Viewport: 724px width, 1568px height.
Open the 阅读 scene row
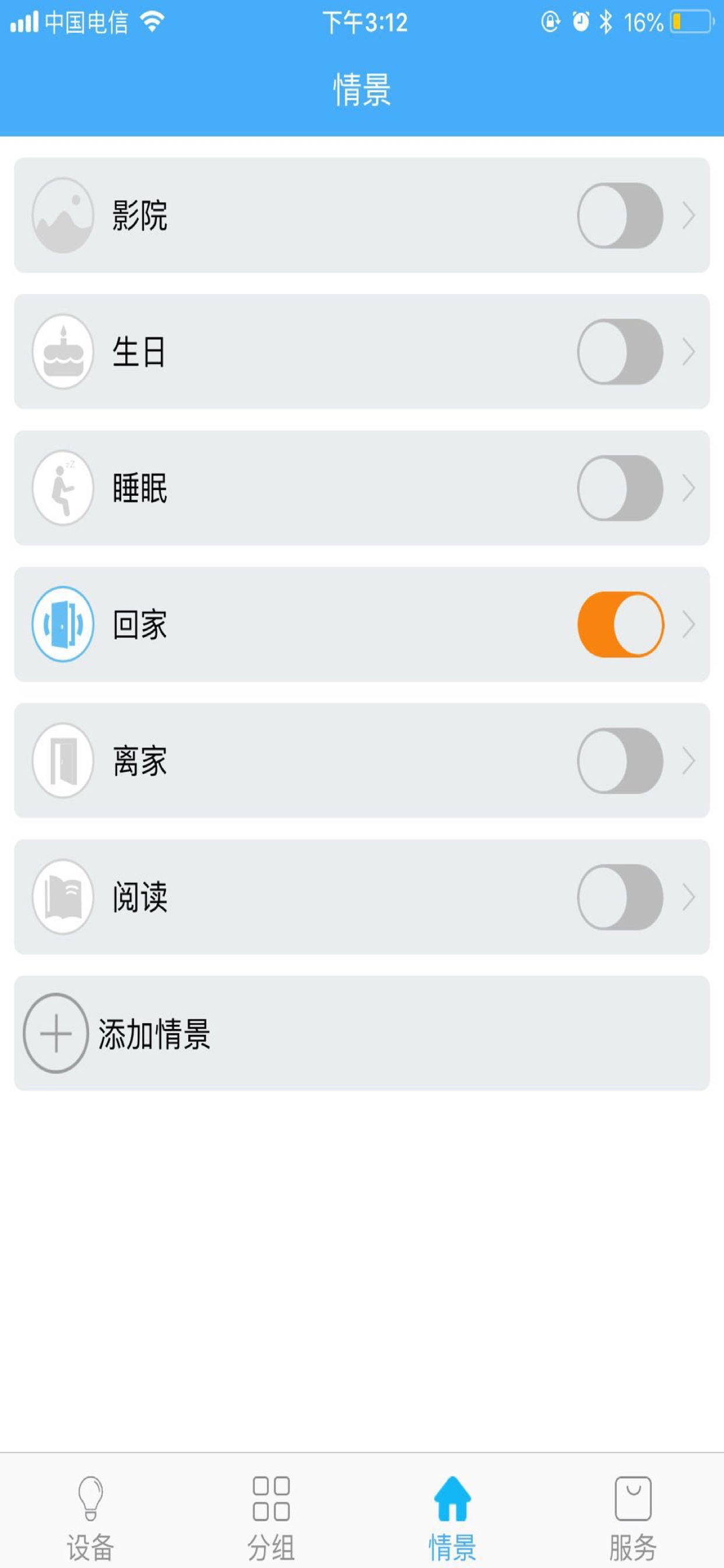[362, 897]
